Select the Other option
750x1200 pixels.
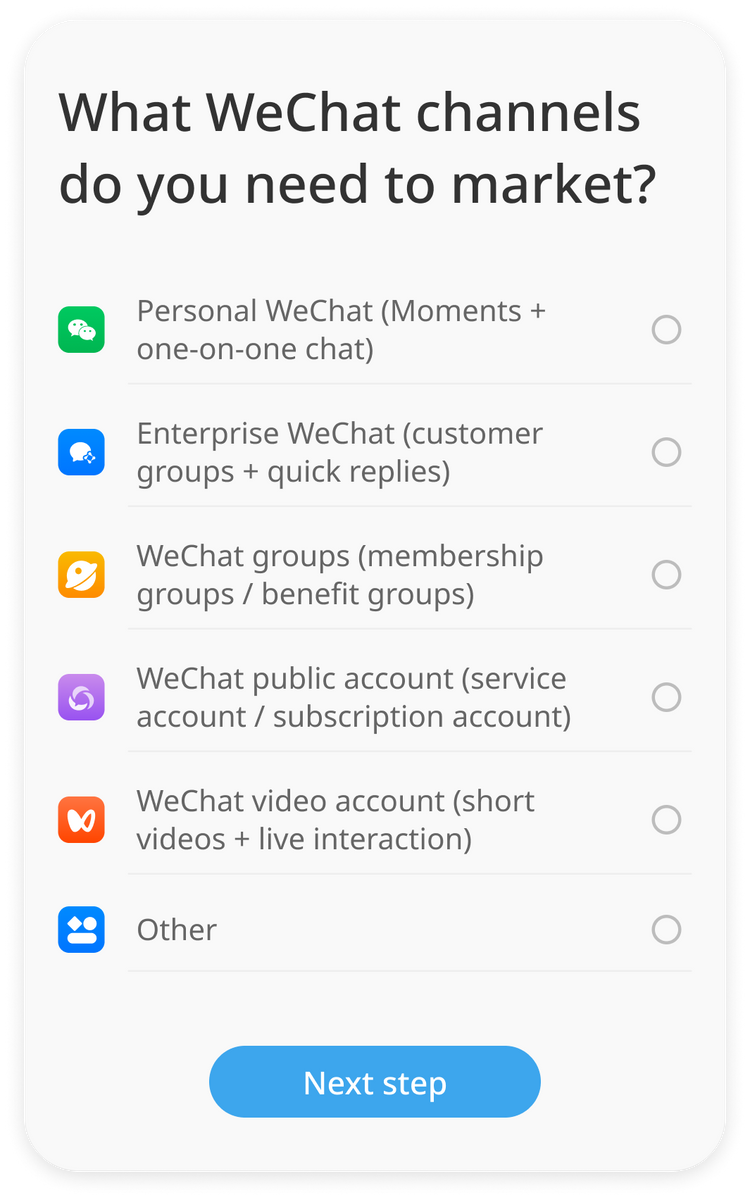666,930
